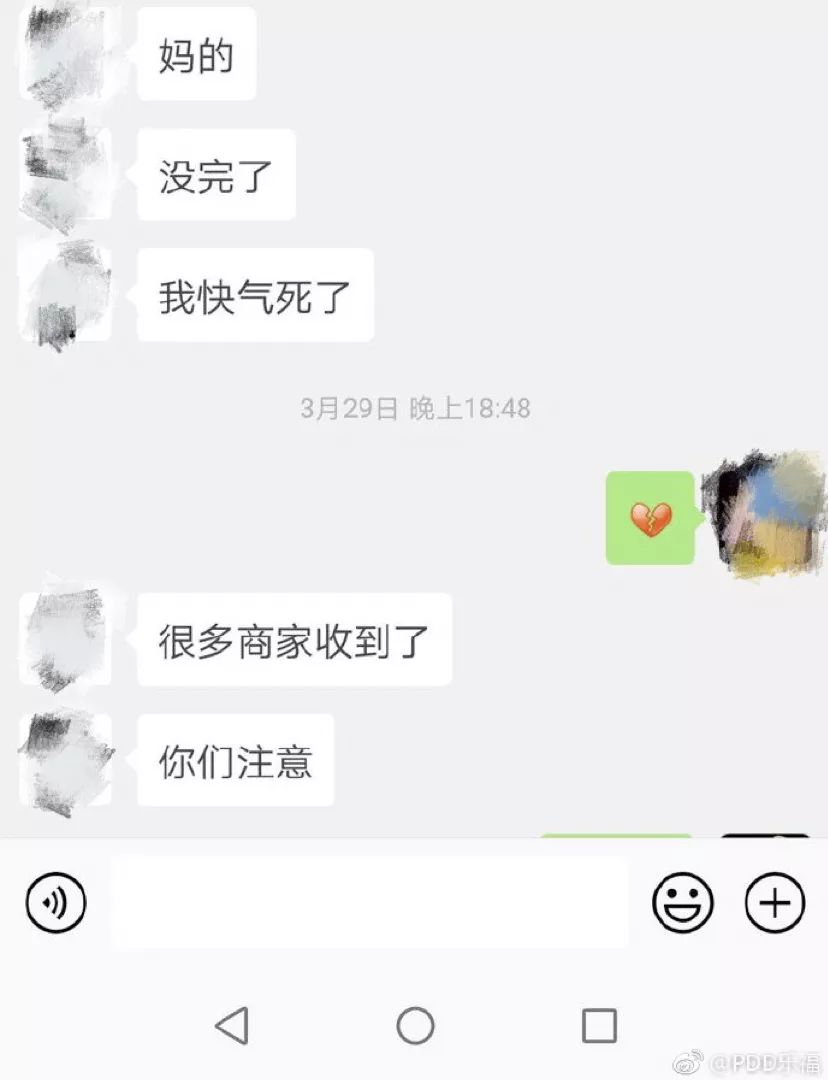828x1080 pixels.
Task: Switch to voice message input mode
Action: (54, 902)
